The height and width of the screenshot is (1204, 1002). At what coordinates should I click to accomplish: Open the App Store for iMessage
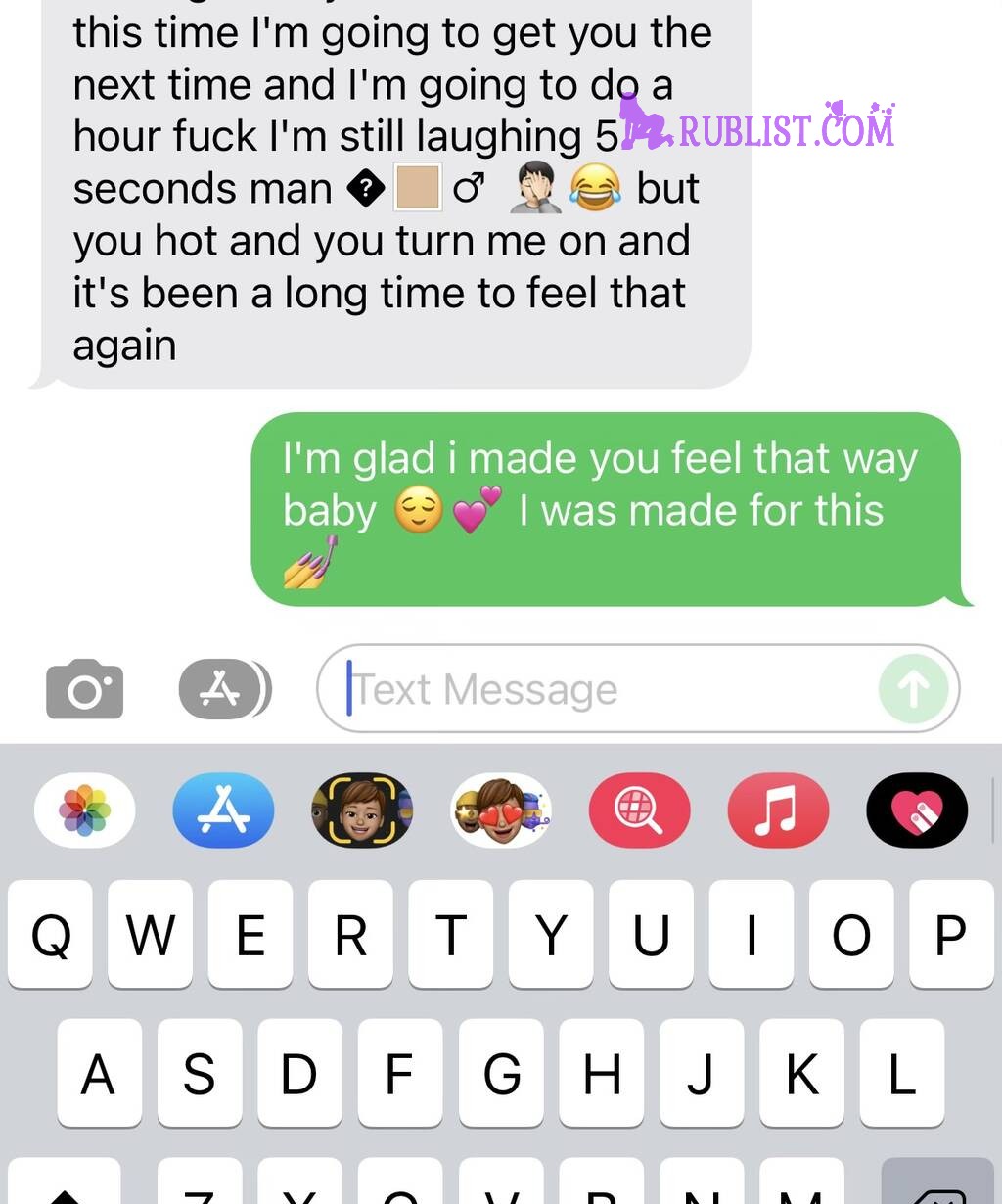click(223, 810)
